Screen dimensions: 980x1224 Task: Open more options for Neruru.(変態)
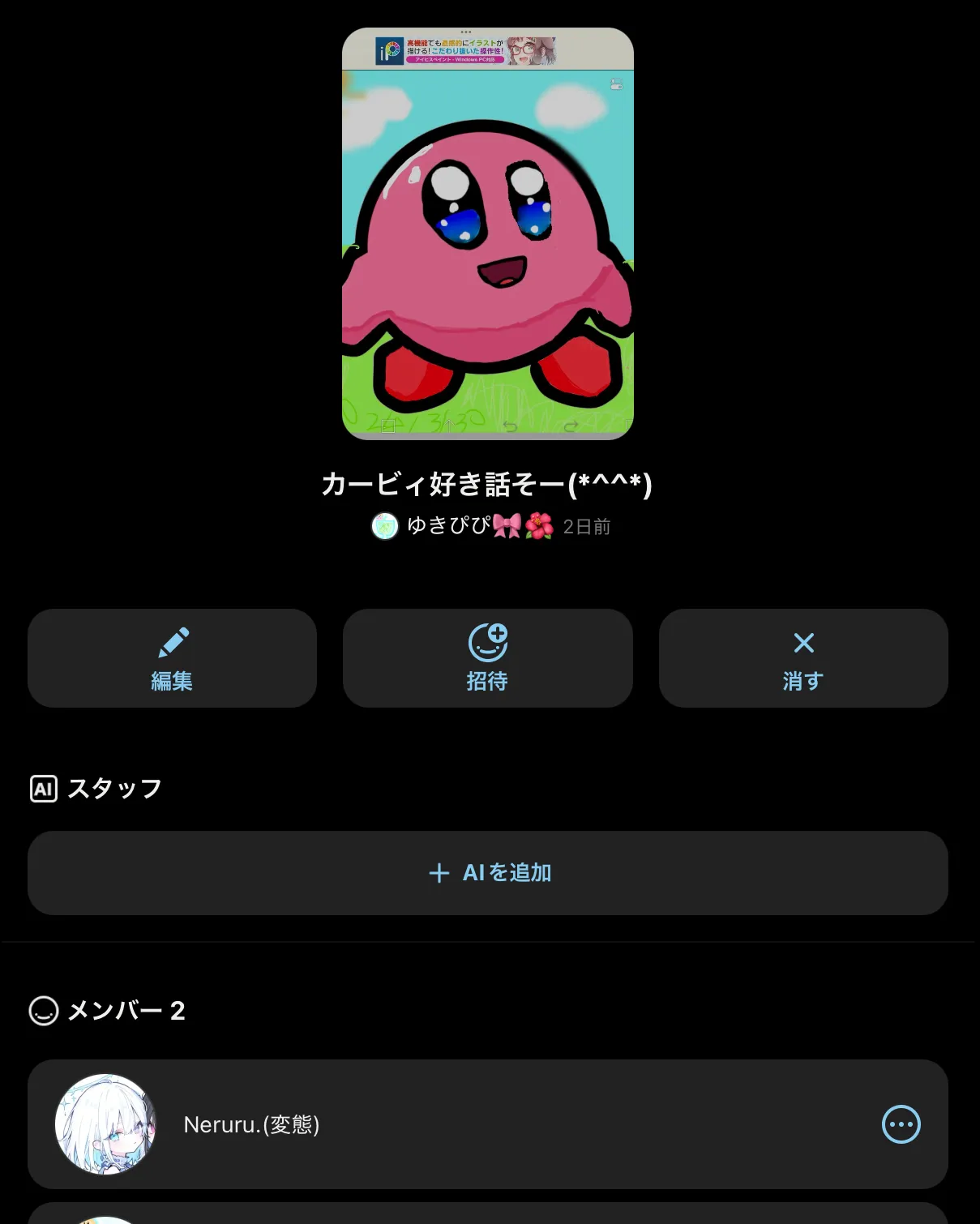coord(901,1124)
